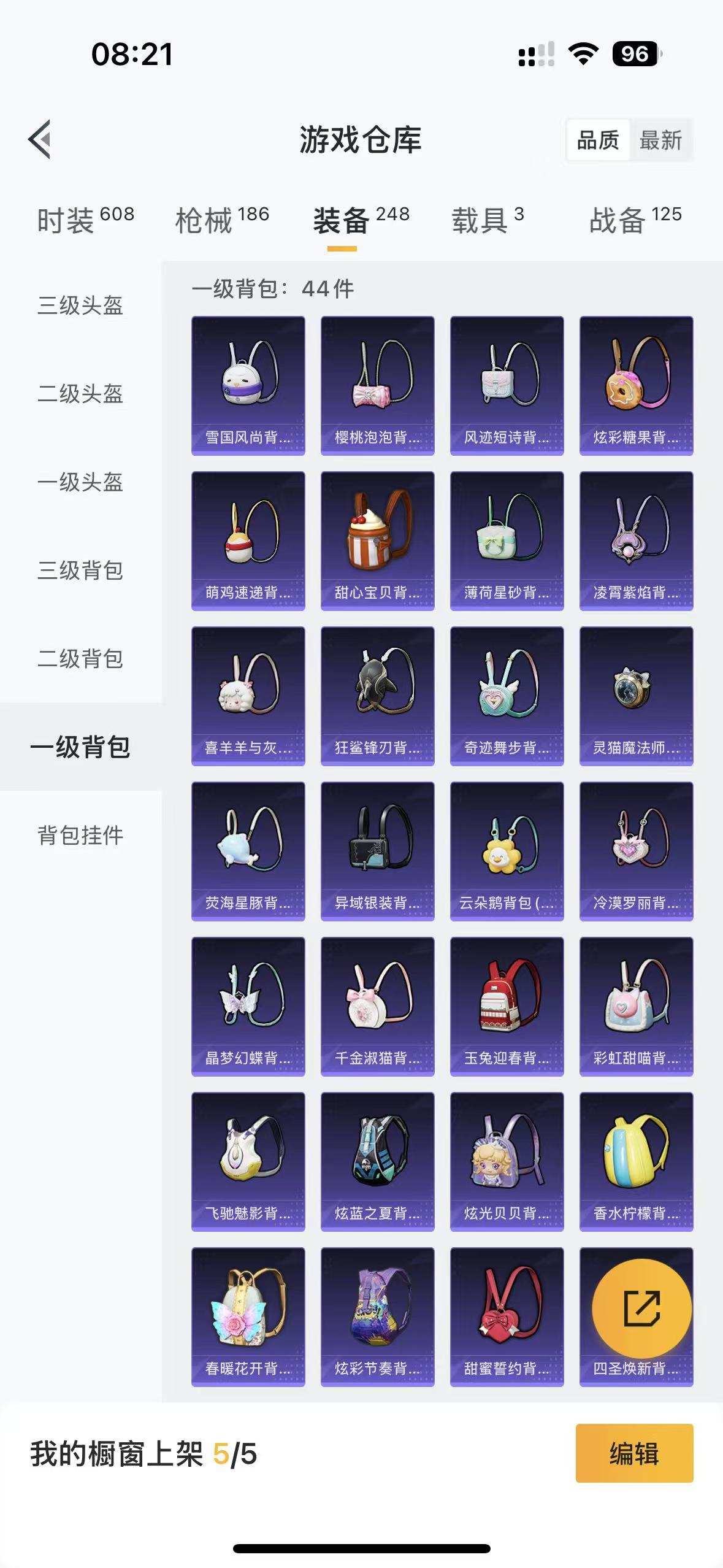
Task: Sort items by 最新
Action: (660, 140)
